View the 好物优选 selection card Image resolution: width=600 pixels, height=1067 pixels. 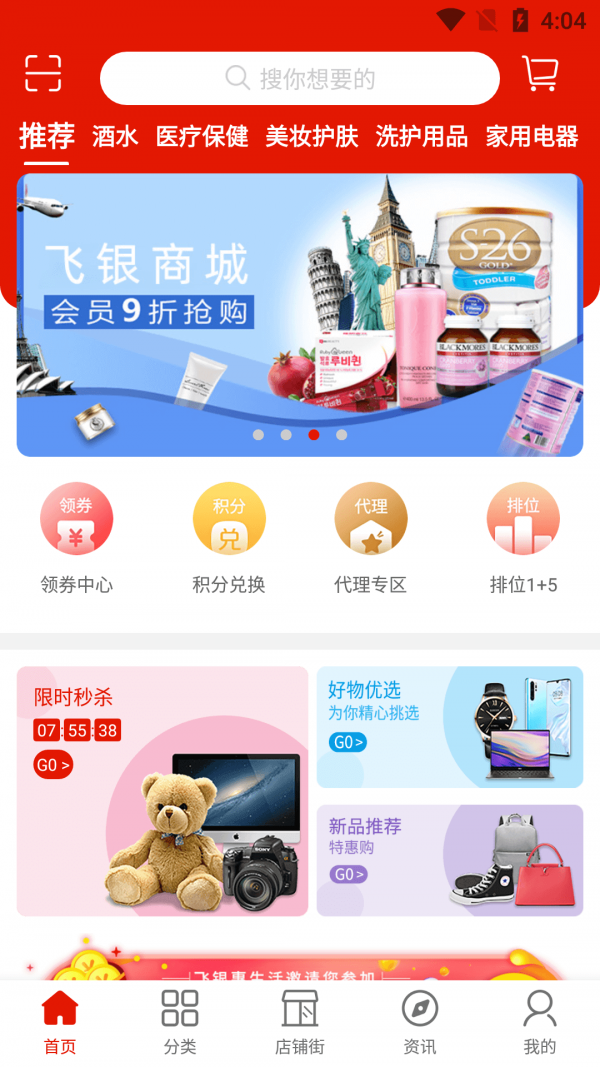tap(450, 727)
